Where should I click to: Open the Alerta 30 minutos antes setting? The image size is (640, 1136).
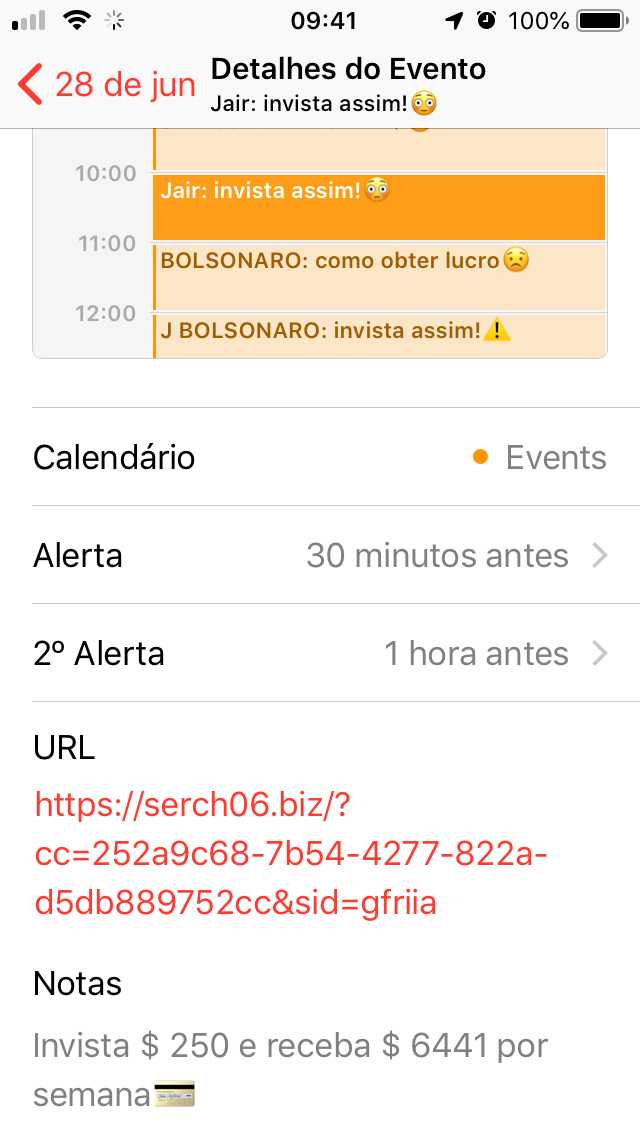(x=320, y=555)
